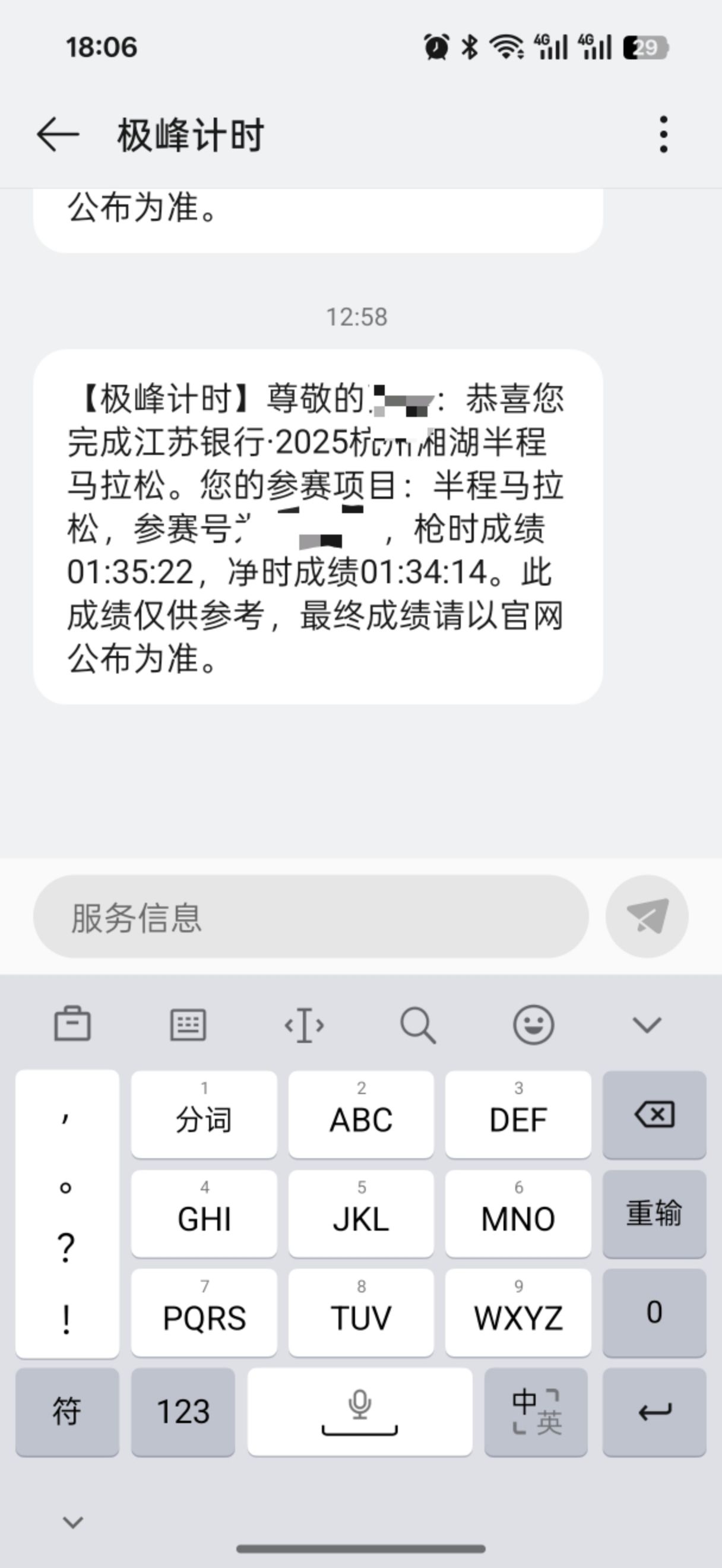
Task: Toggle 中/英 input language
Action: tap(536, 1412)
